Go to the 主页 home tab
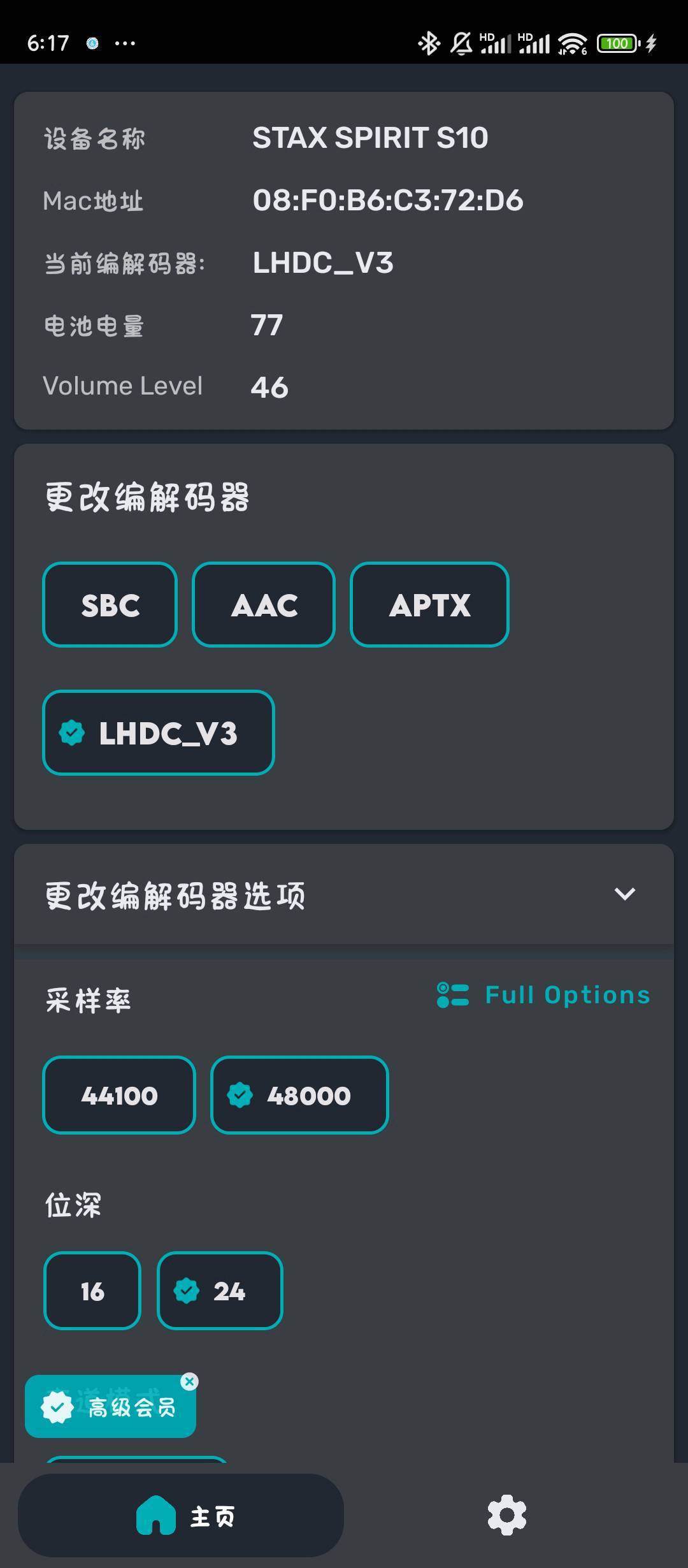 tap(181, 1516)
